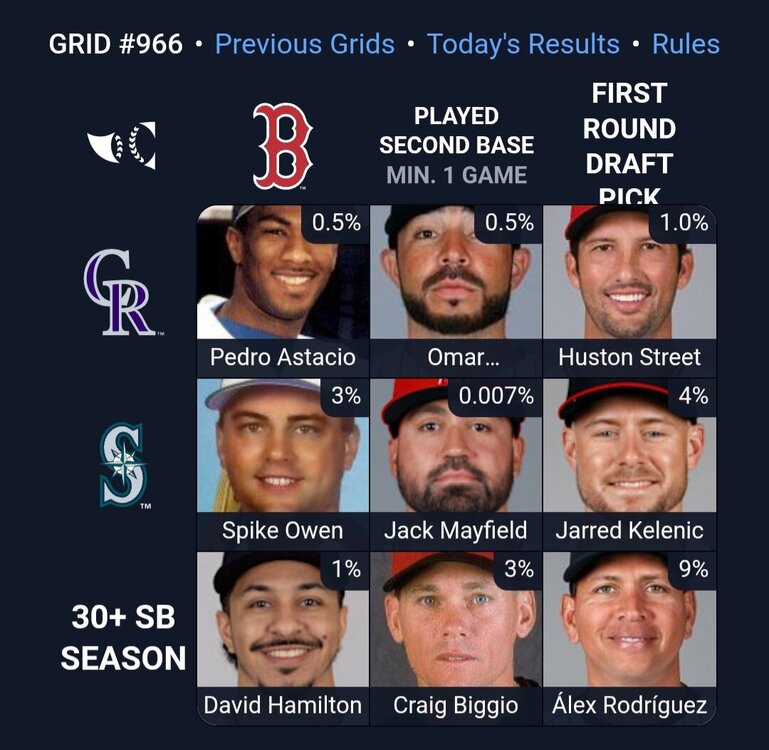View Today's Results
This screenshot has height=750, width=769.
(523, 44)
